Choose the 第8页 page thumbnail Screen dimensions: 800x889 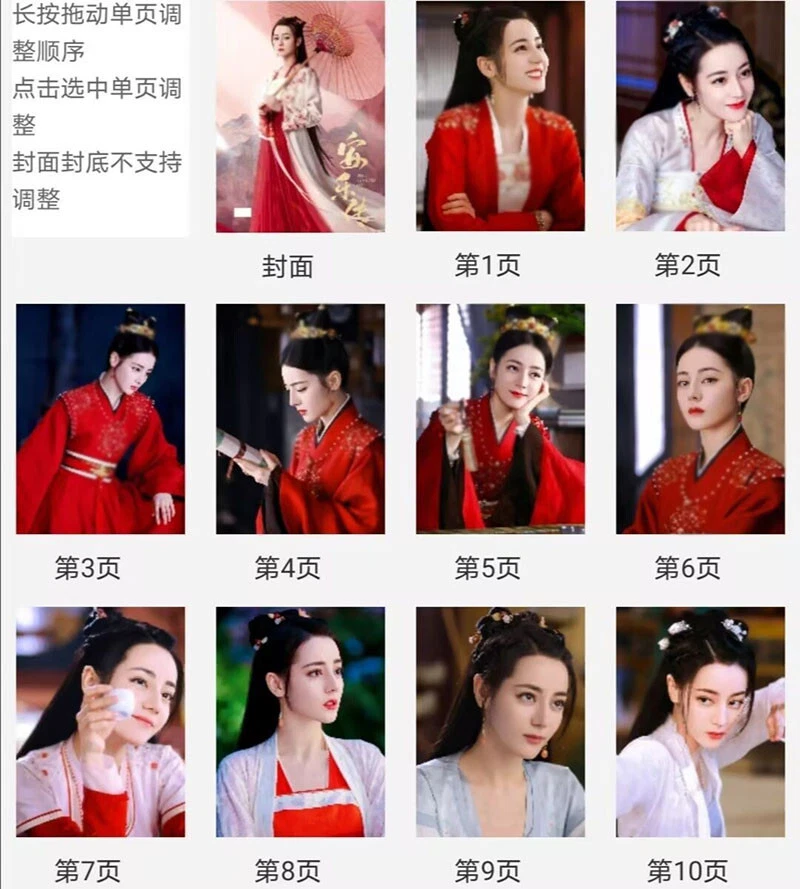[x=300, y=721]
